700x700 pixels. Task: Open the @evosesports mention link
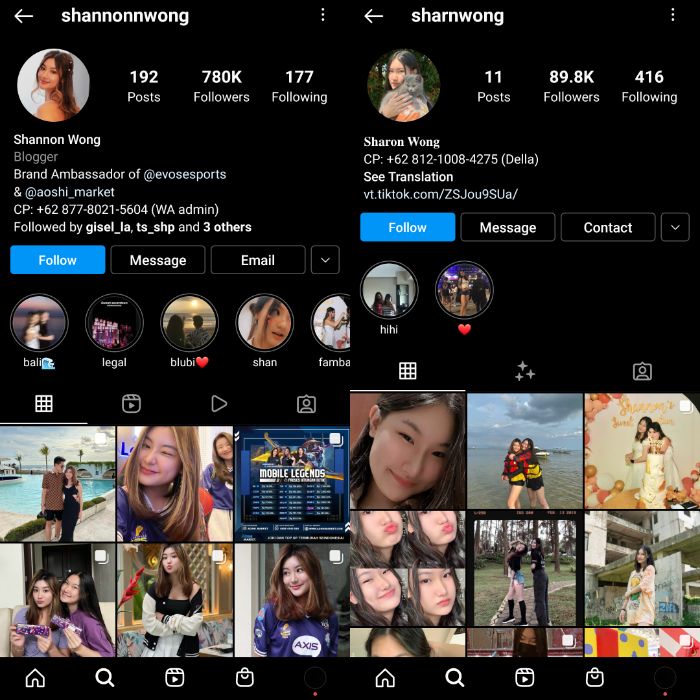(185, 174)
